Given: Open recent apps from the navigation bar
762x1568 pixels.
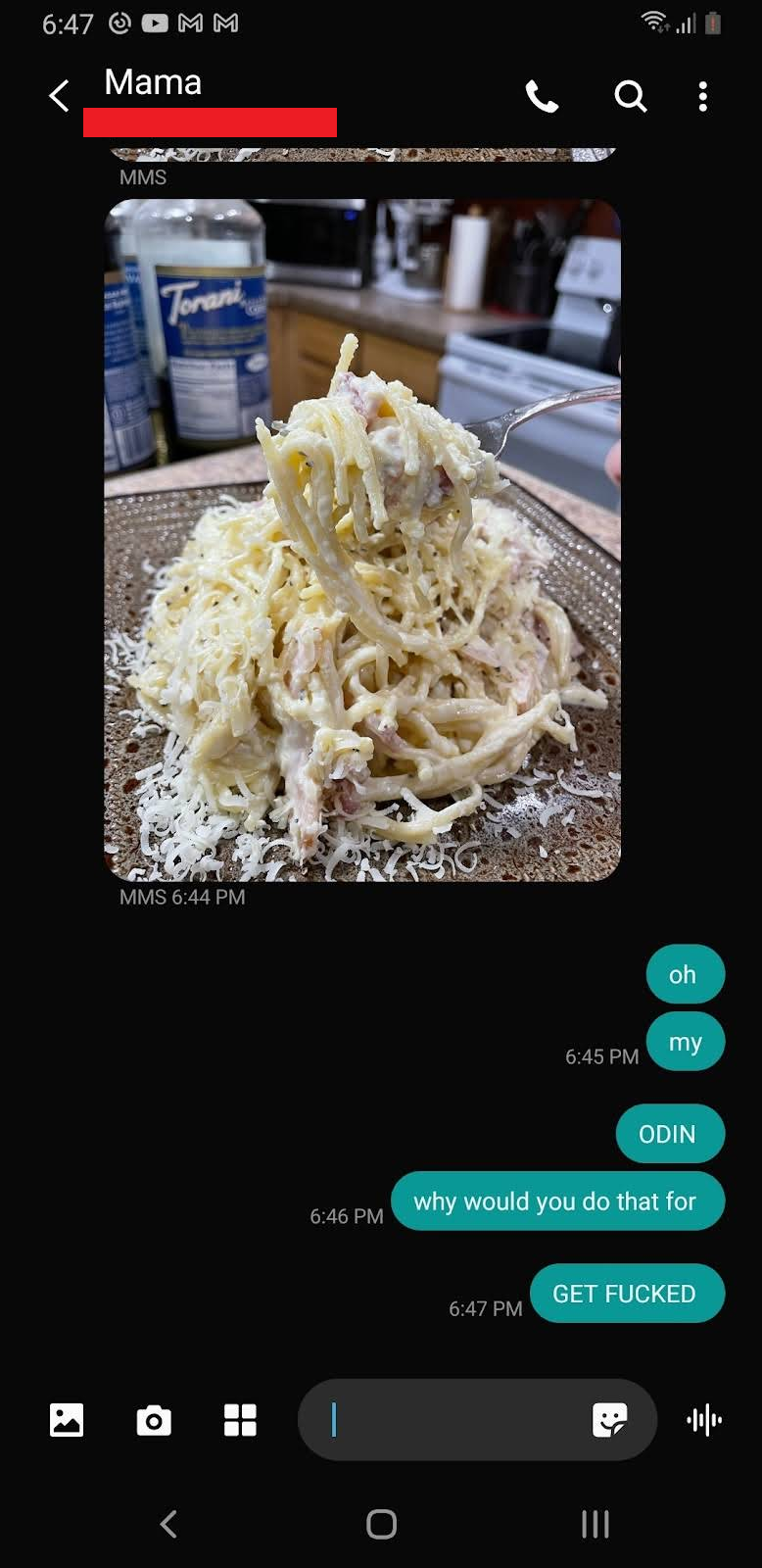Looking at the screenshot, I should click(x=595, y=1524).
